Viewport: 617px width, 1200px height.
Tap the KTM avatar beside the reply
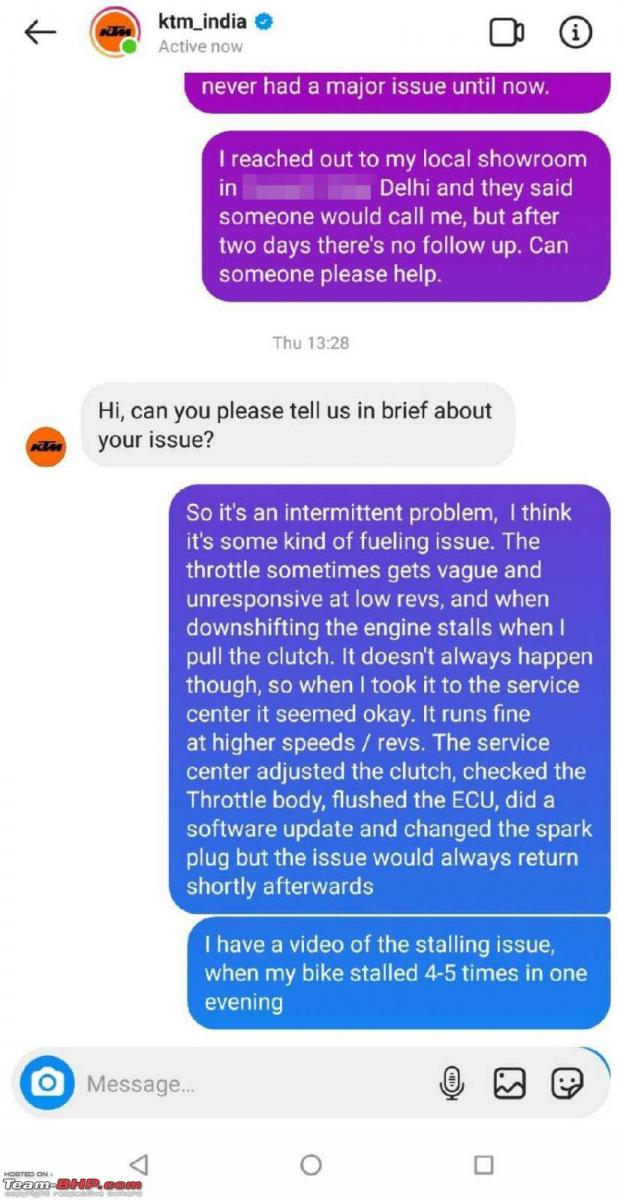pos(45,447)
